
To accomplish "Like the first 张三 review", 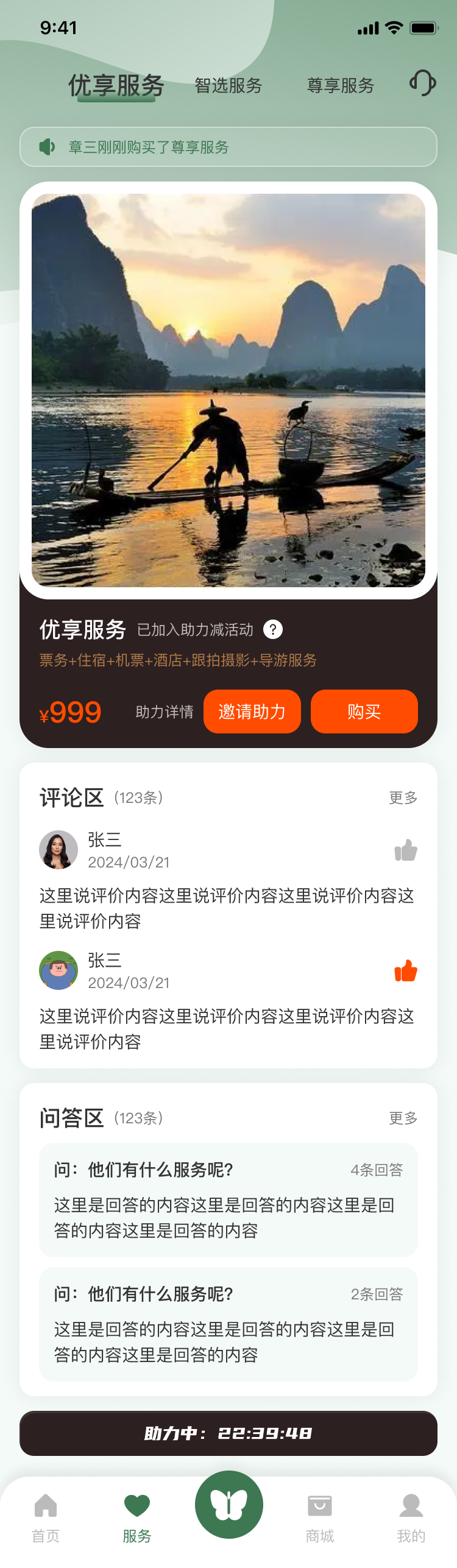I will point(405,850).
